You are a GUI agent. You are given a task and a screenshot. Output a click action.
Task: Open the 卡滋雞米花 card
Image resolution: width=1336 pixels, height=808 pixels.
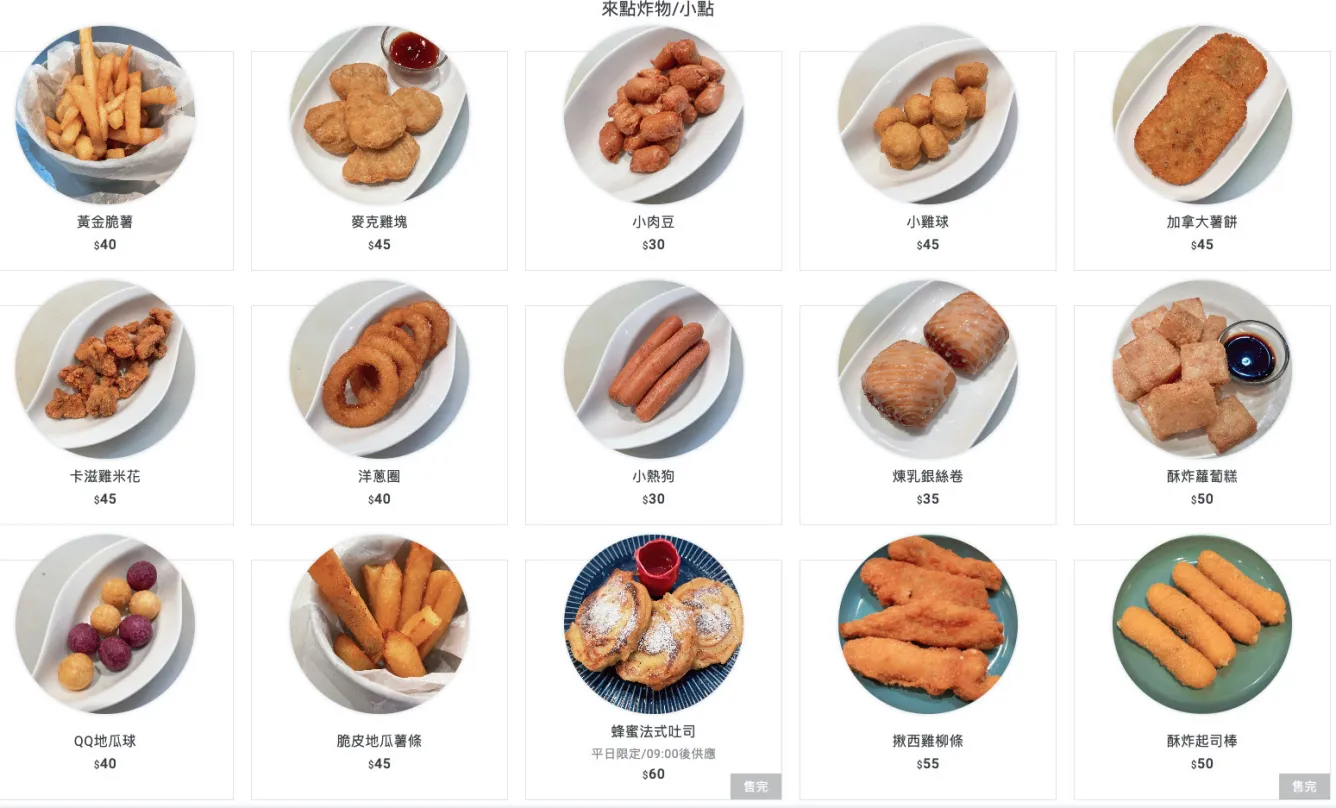click(x=105, y=414)
